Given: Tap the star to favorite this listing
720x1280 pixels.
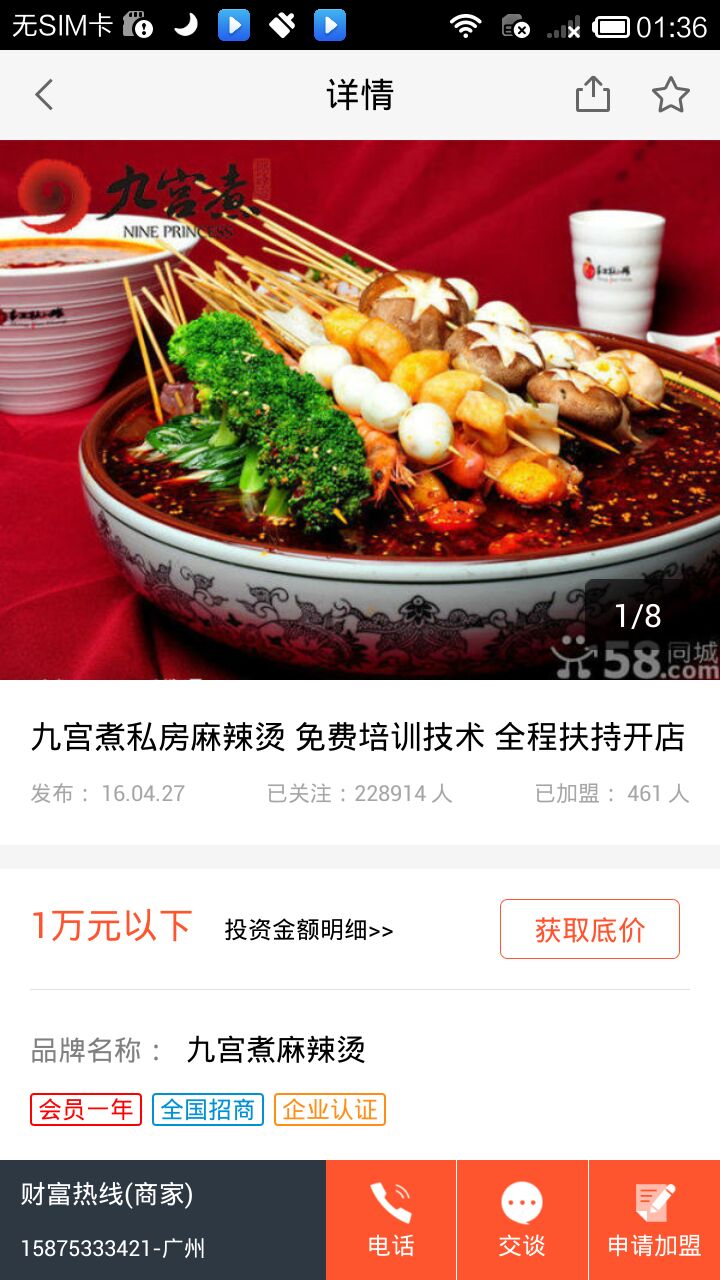Looking at the screenshot, I should coord(672,95).
